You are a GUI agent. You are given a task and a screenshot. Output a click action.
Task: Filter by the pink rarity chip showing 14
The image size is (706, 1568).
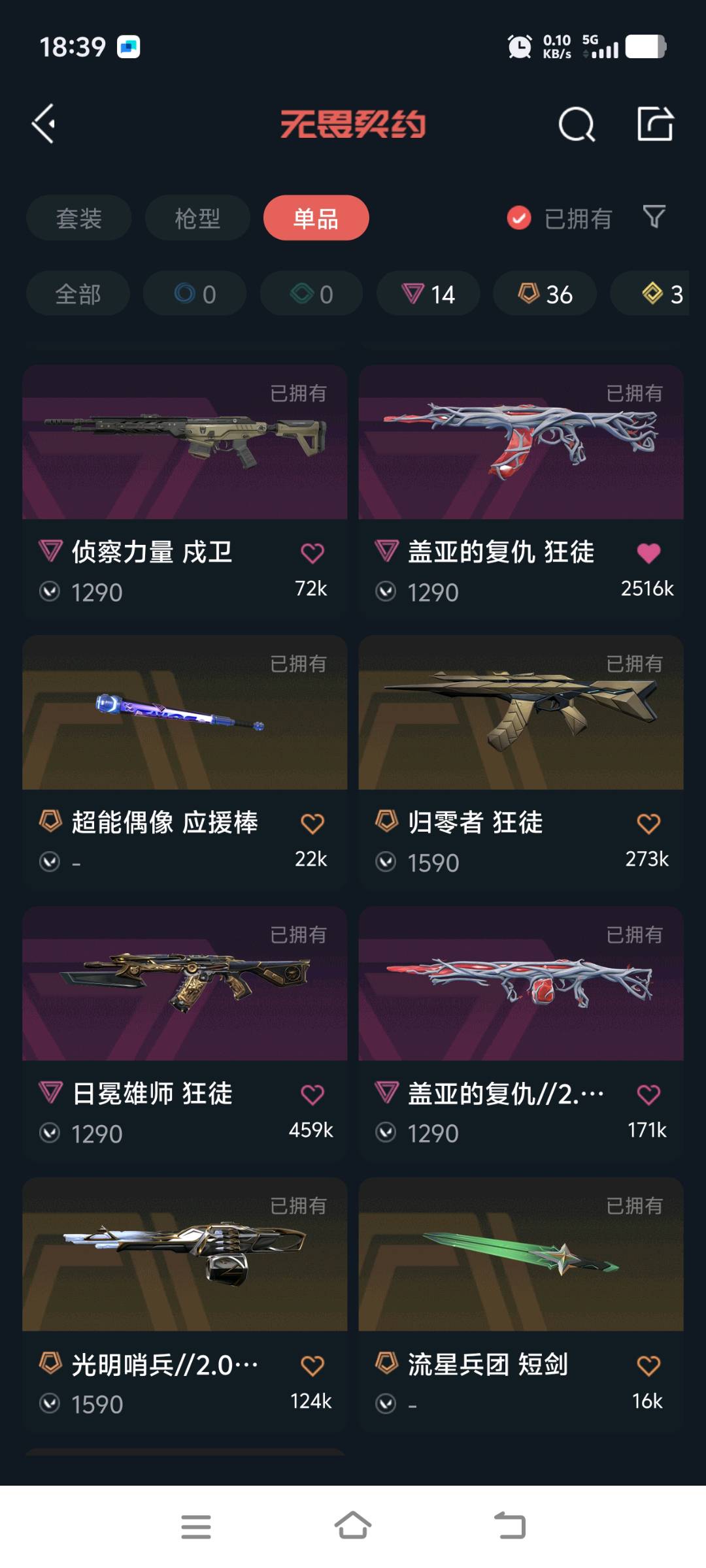pyautogui.click(x=428, y=294)
